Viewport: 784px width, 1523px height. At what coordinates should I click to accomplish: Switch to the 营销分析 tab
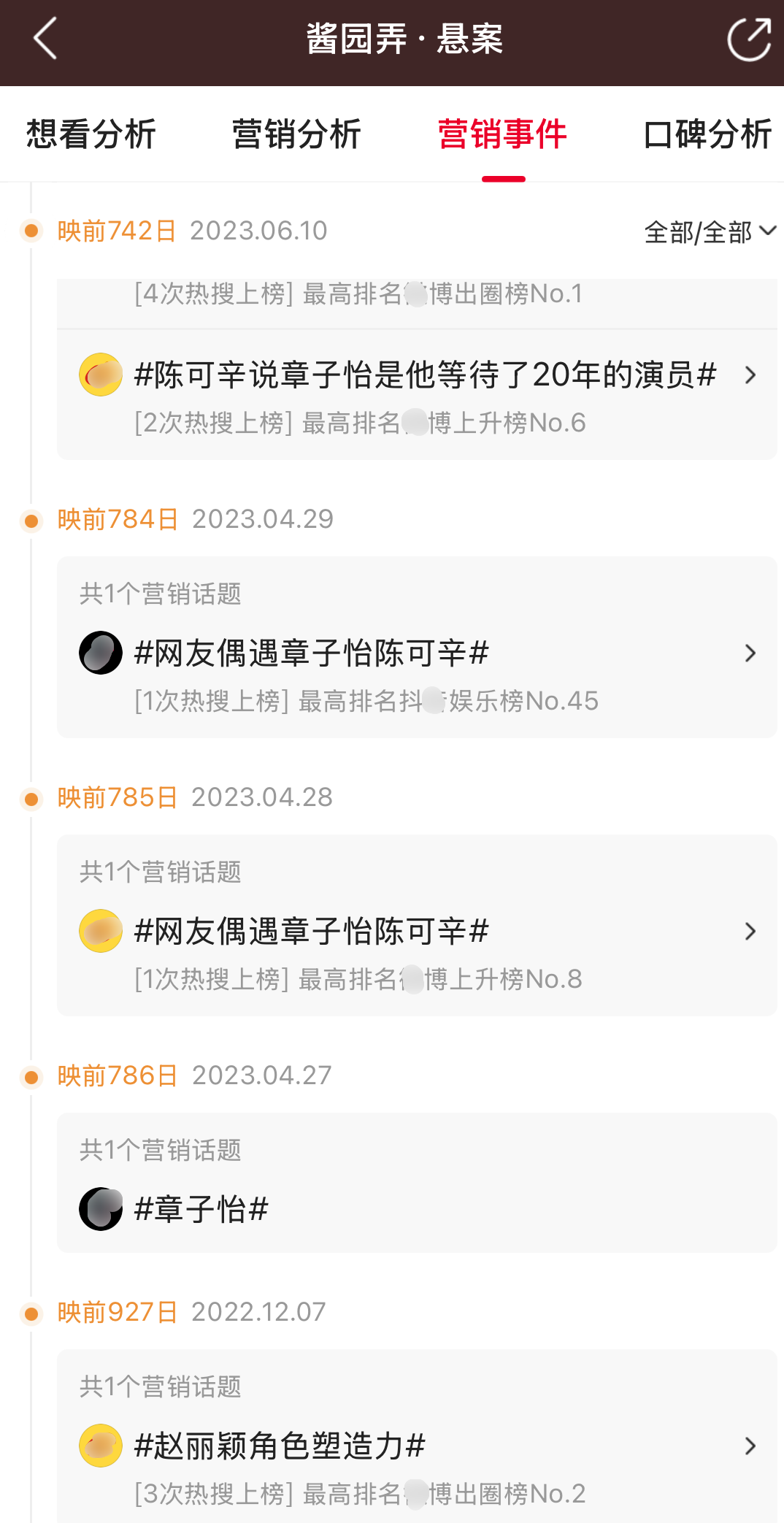pyautogui.click(x=297, y=134)
